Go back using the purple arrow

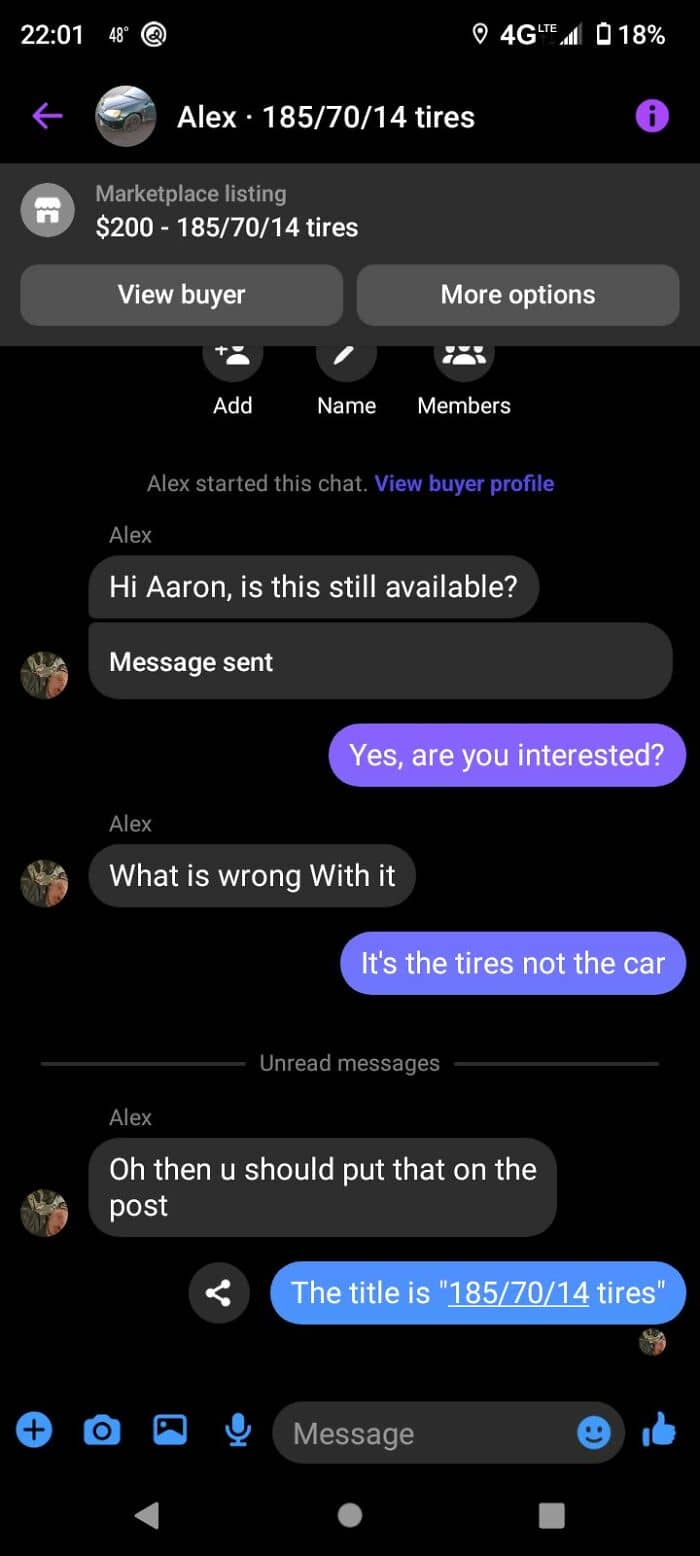point(47,117)
